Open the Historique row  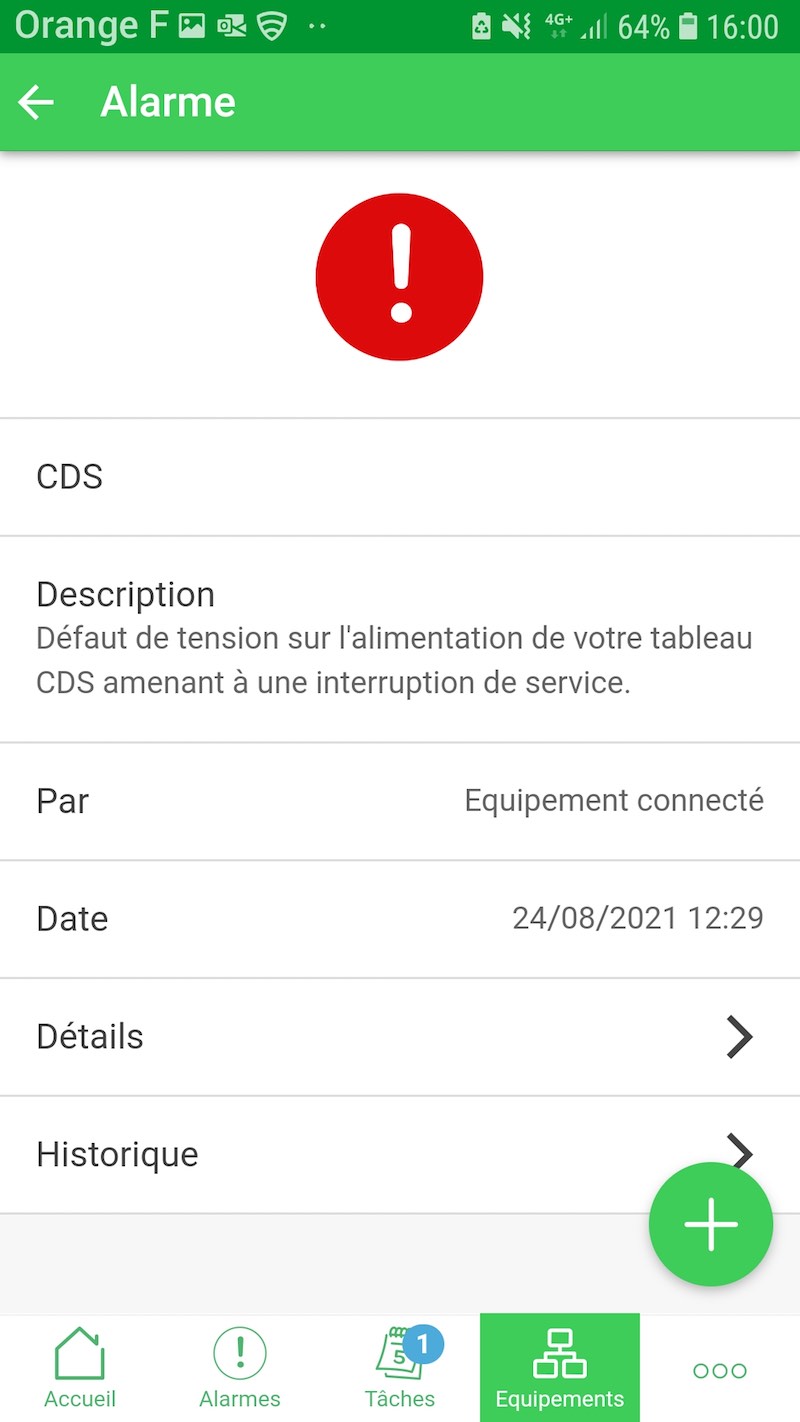click(400, 1155)
